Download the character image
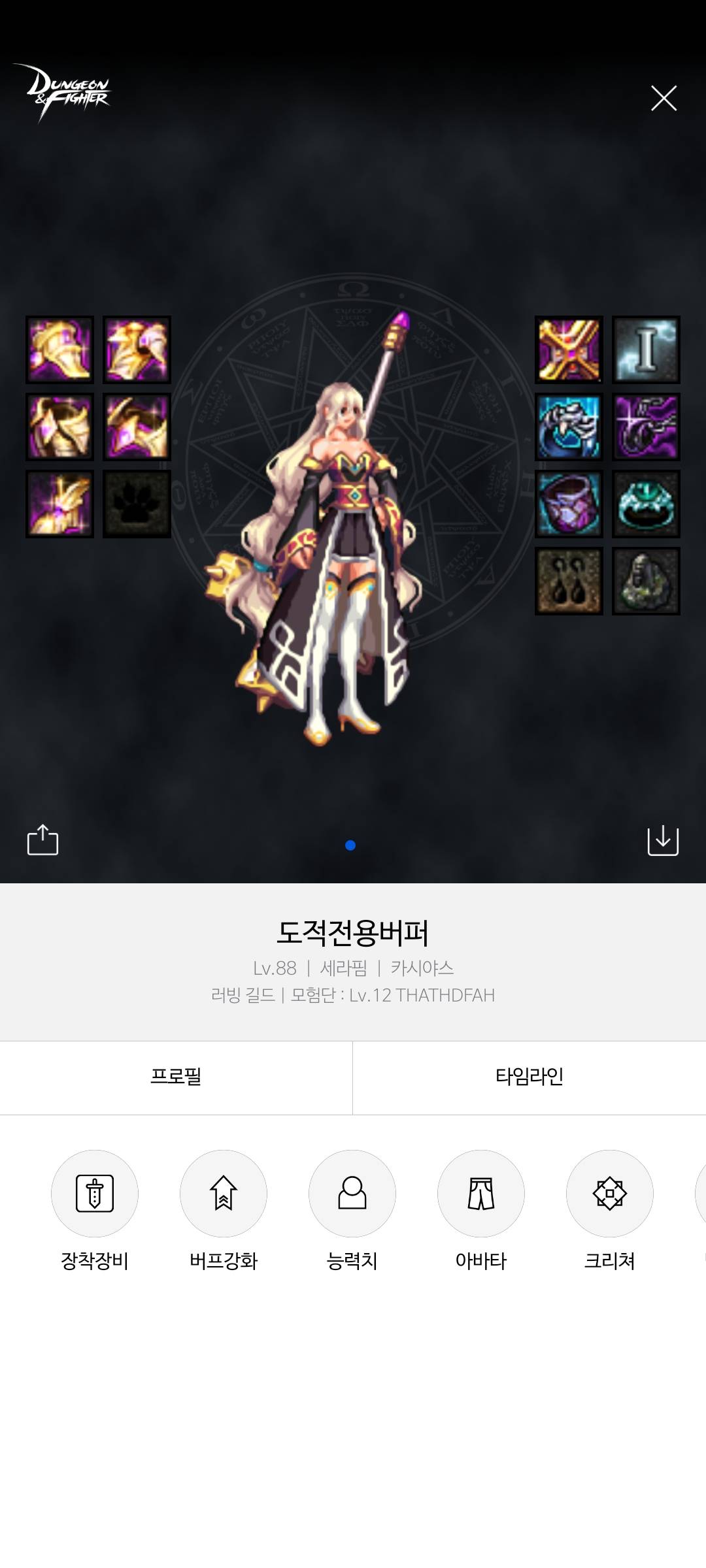The image size is (706, 1568). (663, 840)
